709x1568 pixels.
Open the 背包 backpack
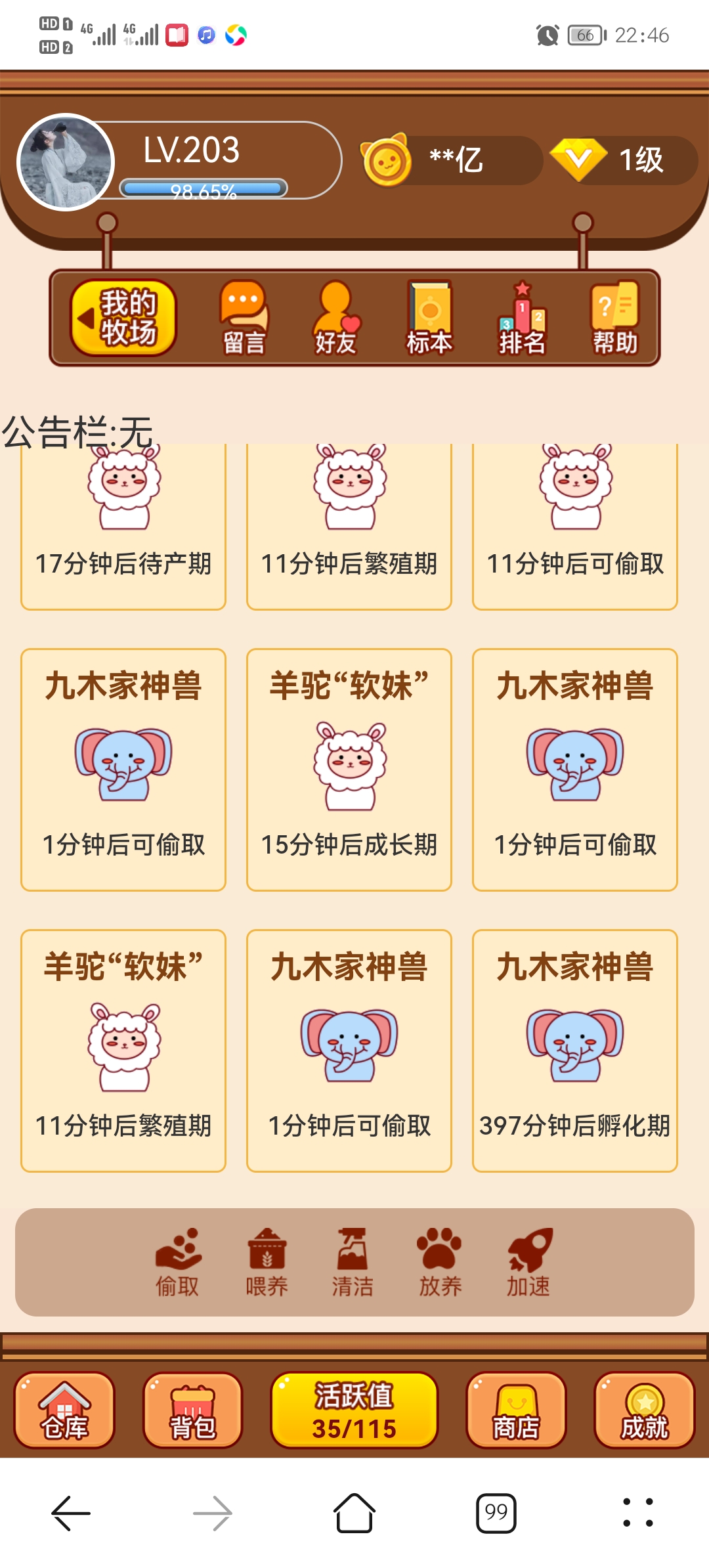tap(193, 1410)
